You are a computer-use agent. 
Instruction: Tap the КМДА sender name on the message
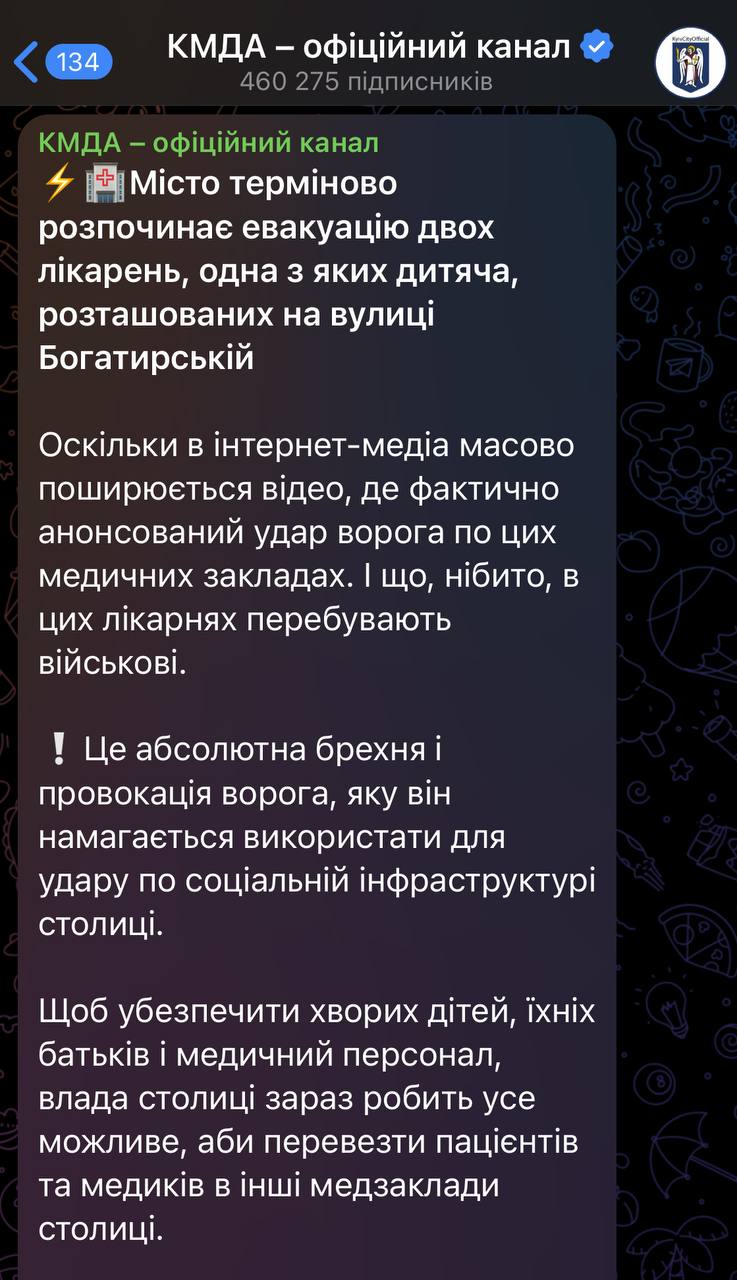(x=208, y=143)
